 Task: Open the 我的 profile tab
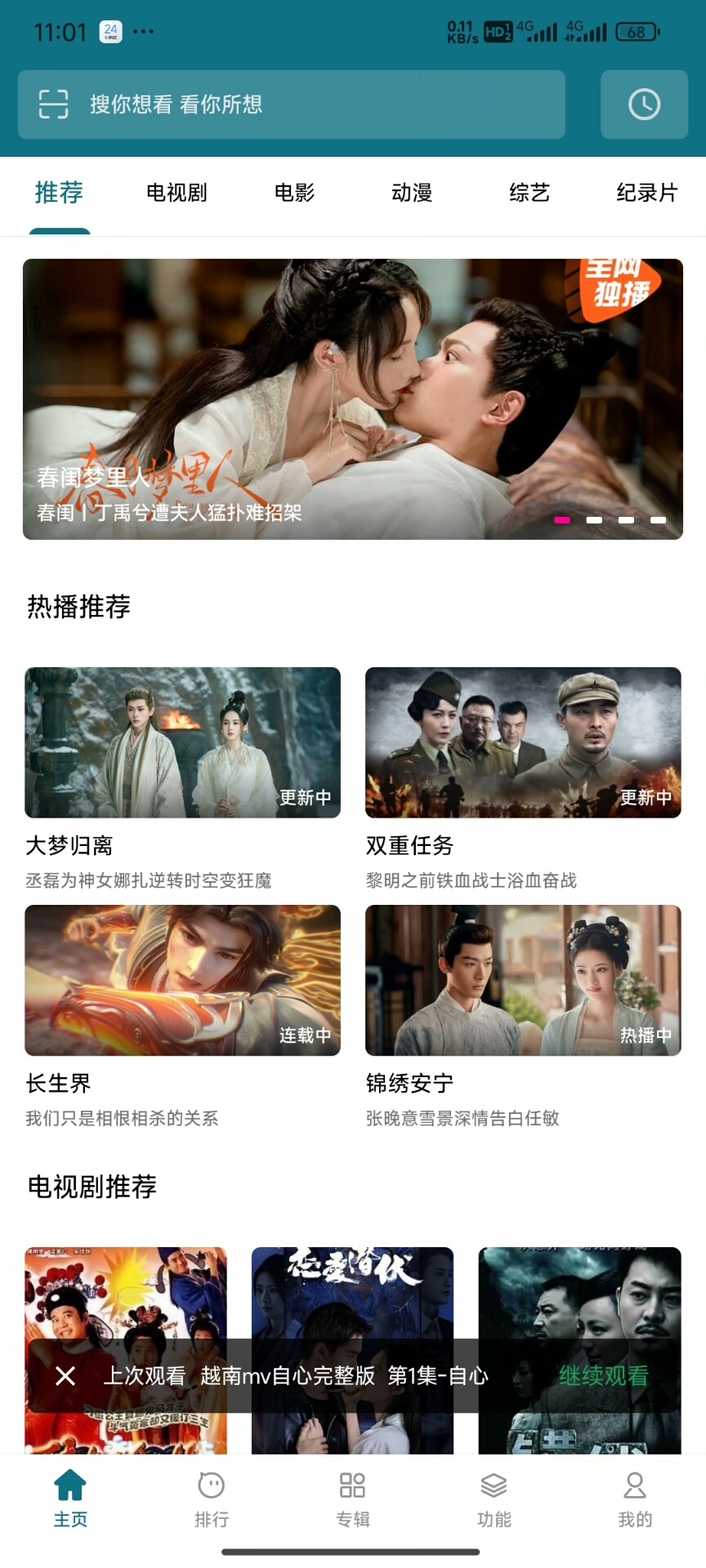(635, 1499)
